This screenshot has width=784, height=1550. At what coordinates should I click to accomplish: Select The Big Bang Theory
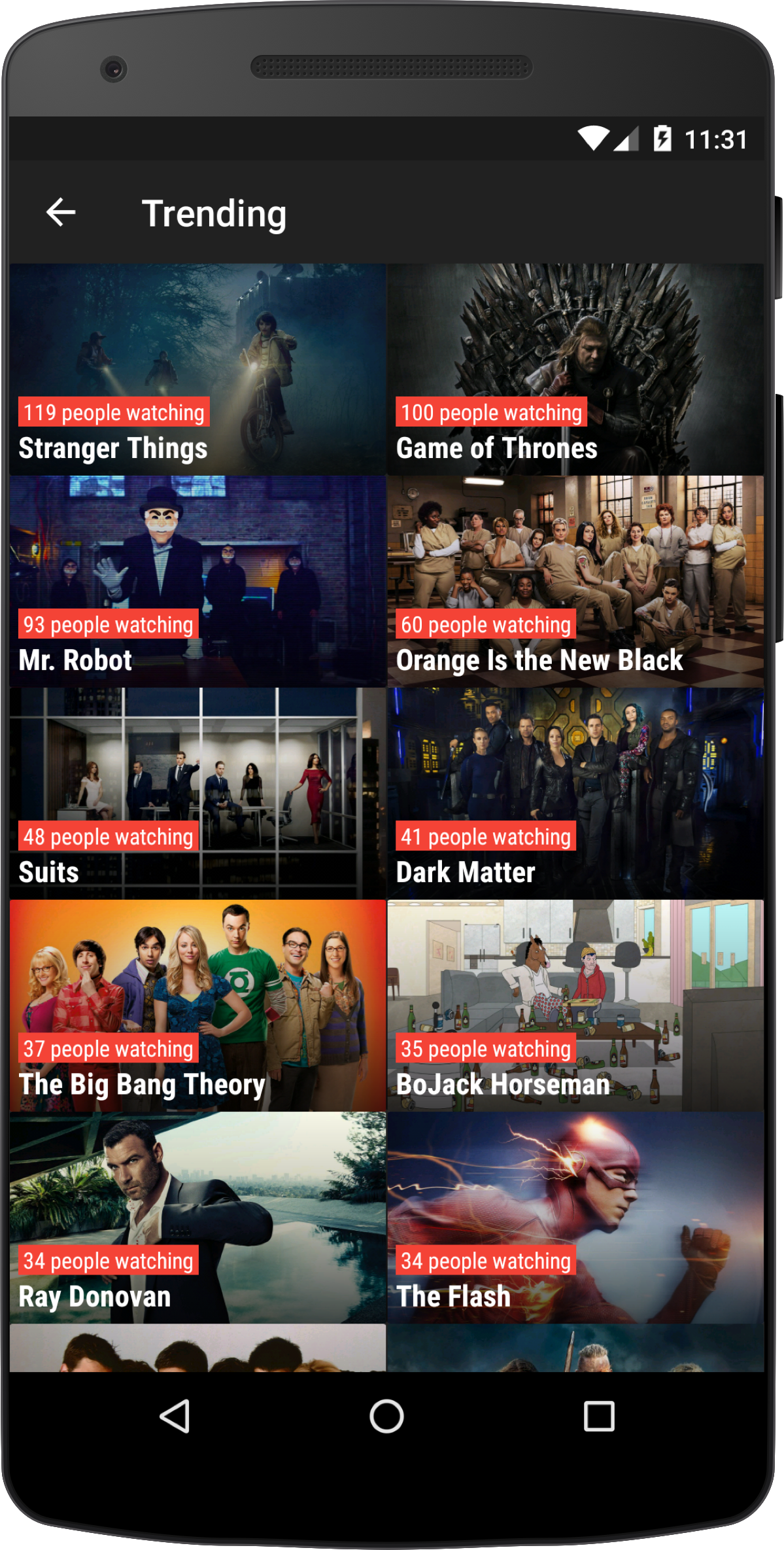pos(197,1006)
